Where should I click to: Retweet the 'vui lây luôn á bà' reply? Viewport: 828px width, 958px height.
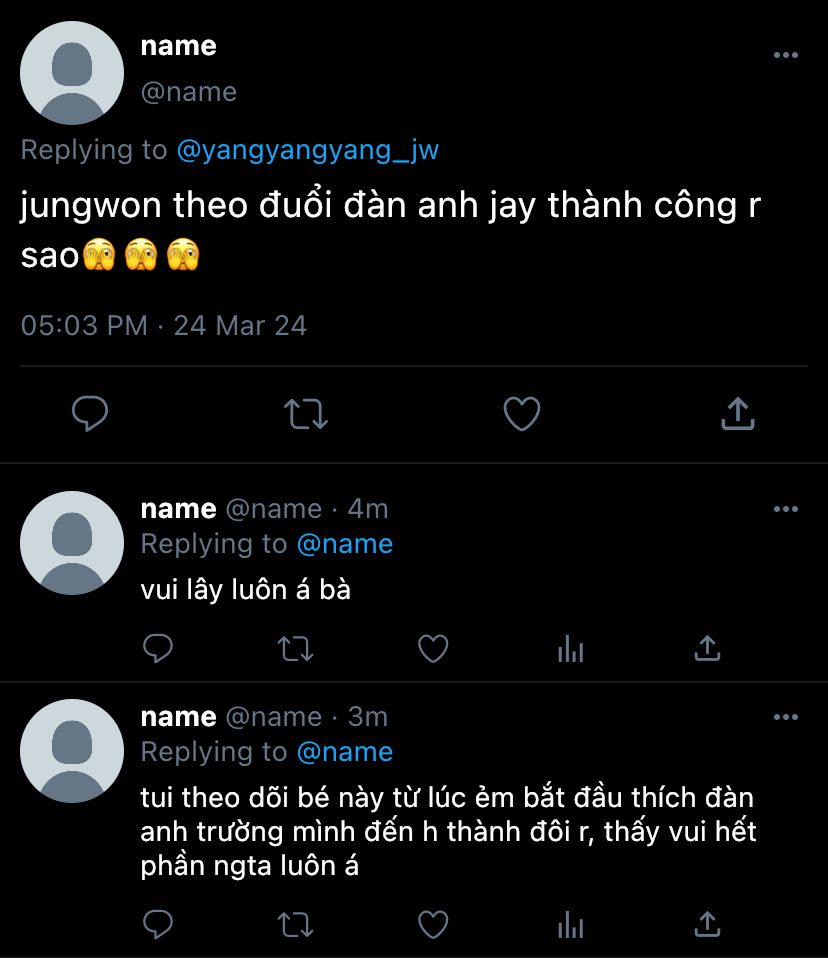point(295,650)
